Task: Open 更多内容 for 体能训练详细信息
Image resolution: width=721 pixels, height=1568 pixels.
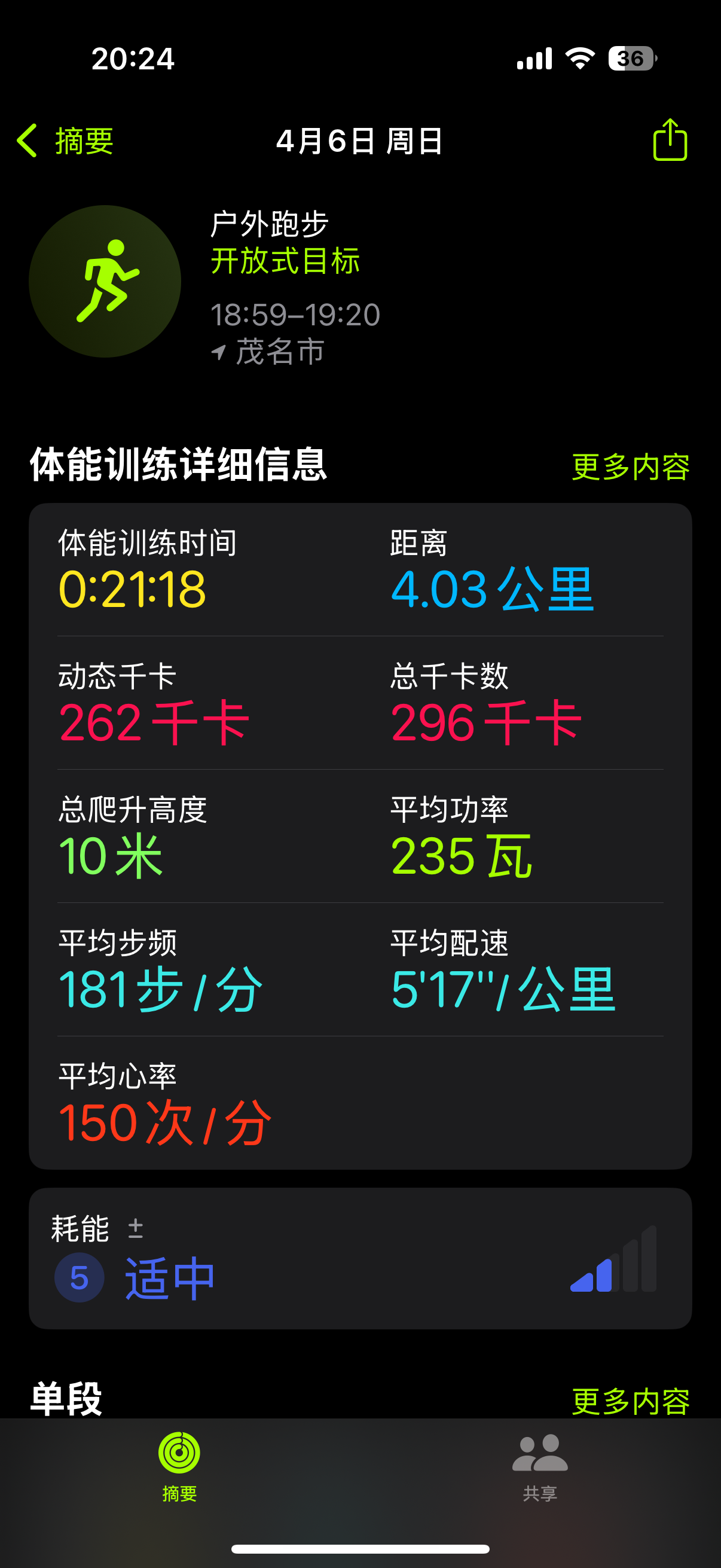Action: click(630, 467)
